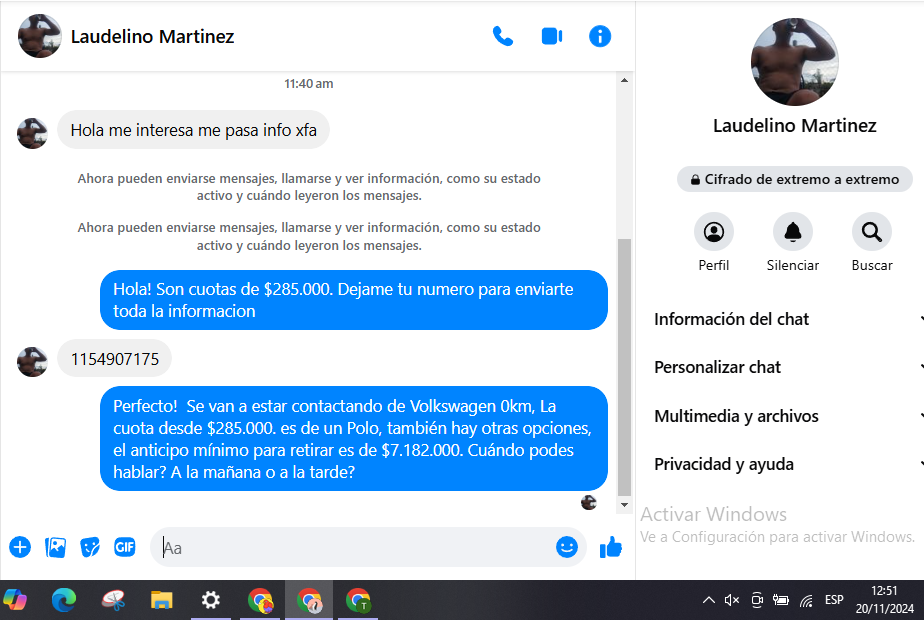Start a voice call with Laudelino Martinez

click(502, 36)
